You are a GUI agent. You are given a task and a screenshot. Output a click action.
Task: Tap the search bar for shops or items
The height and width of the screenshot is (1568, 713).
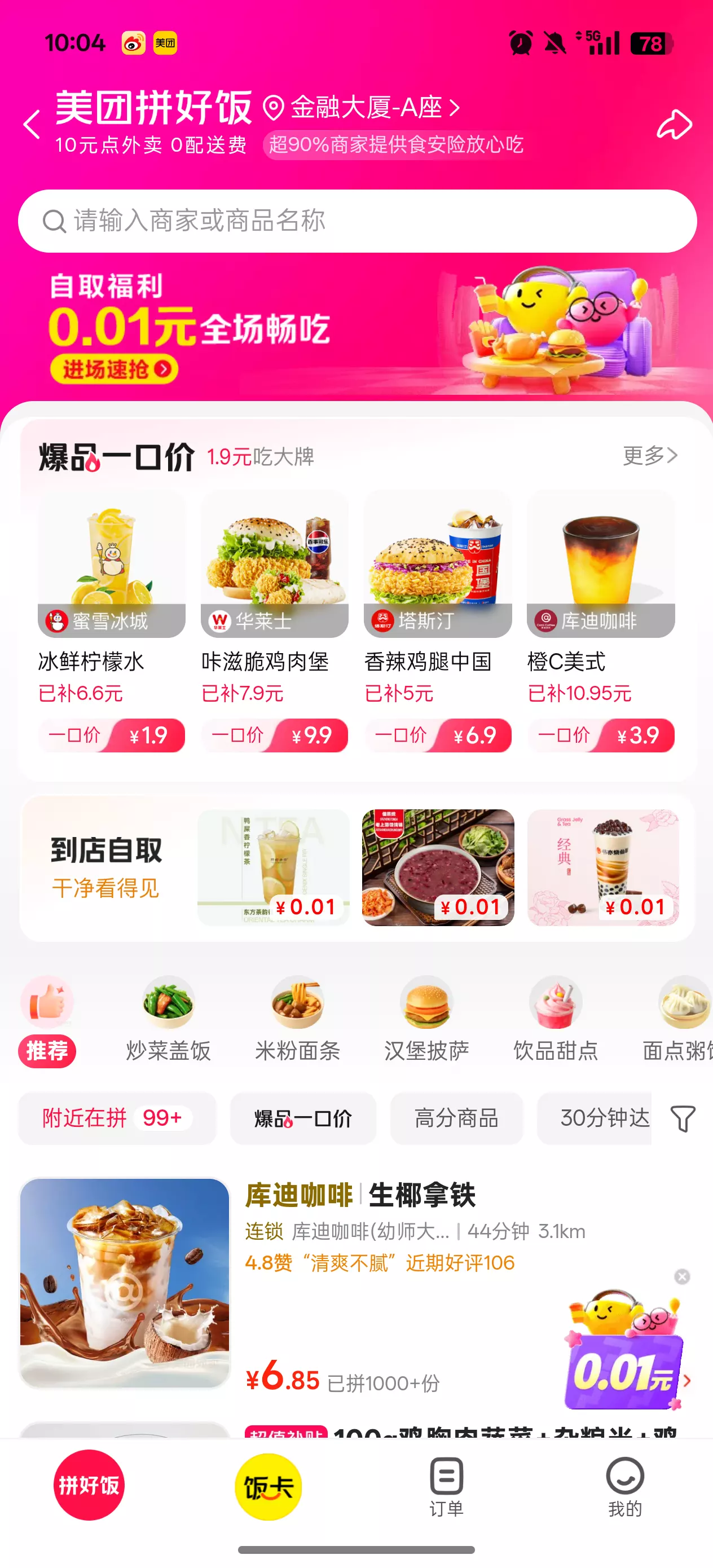356,221
